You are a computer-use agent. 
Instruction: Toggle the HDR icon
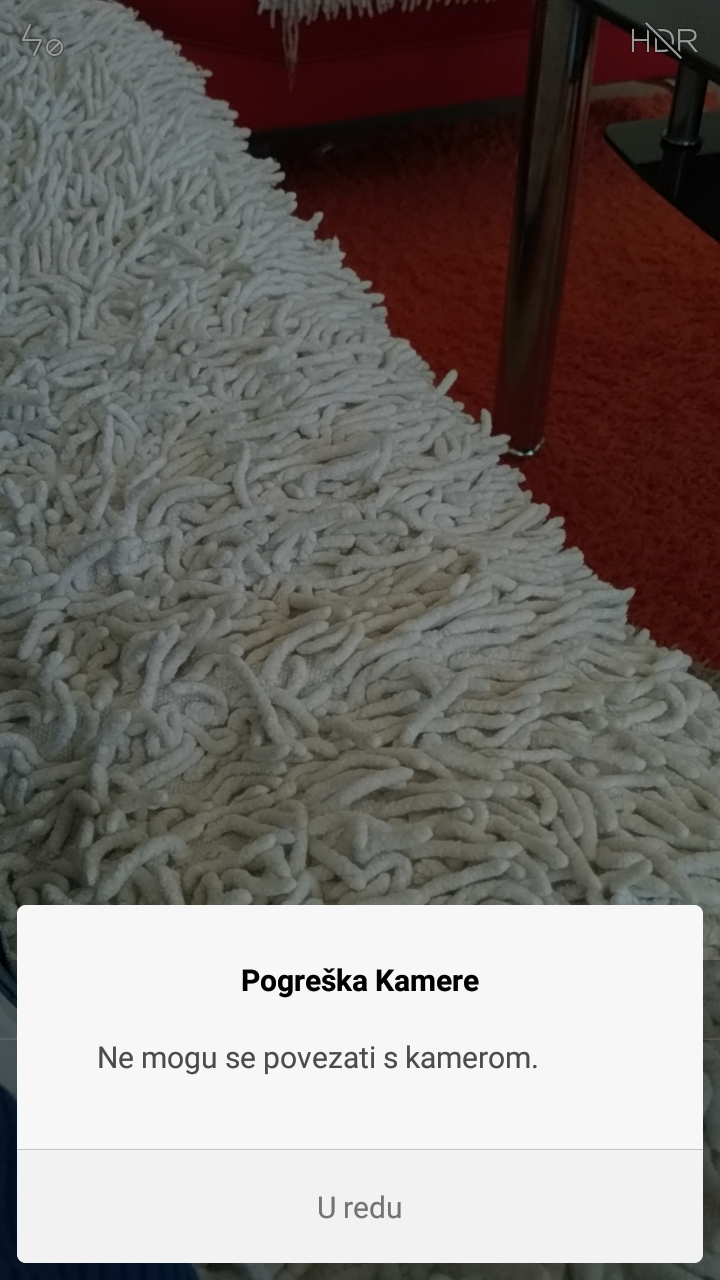(664, 40)
